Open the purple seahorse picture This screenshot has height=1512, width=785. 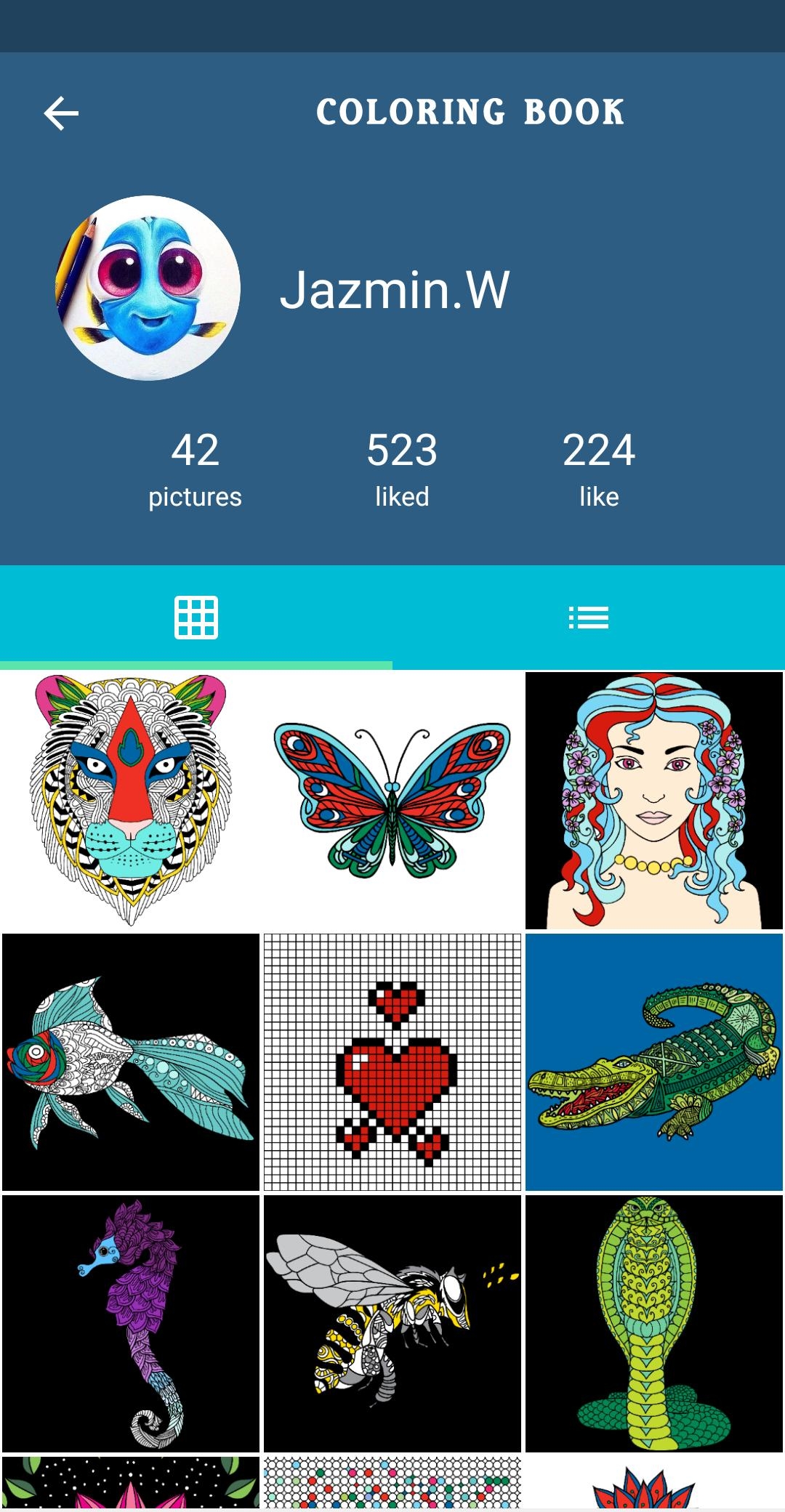point(131,1323)
